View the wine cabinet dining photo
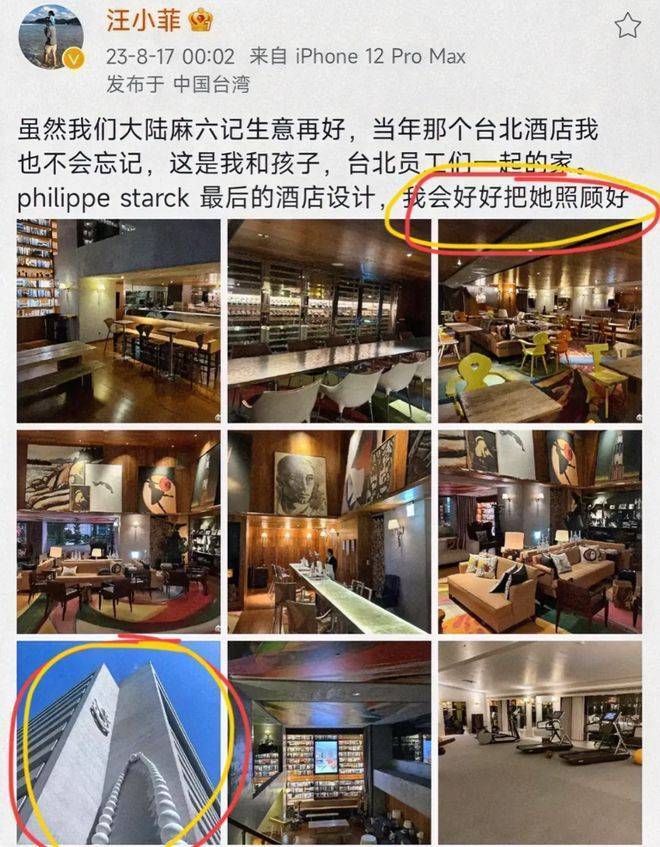660x847 pixels. [329, 320]
